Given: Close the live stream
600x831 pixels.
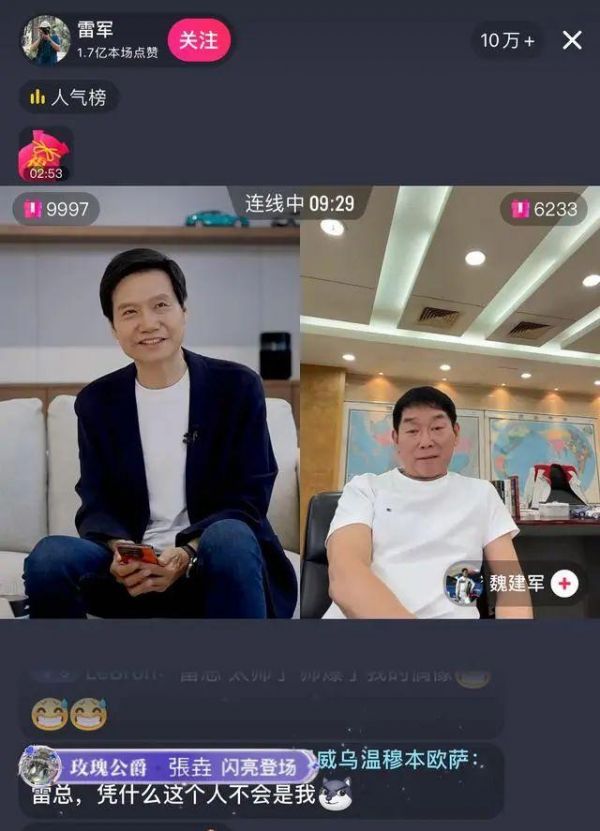Looking at the screenshot, I should 572,40.
